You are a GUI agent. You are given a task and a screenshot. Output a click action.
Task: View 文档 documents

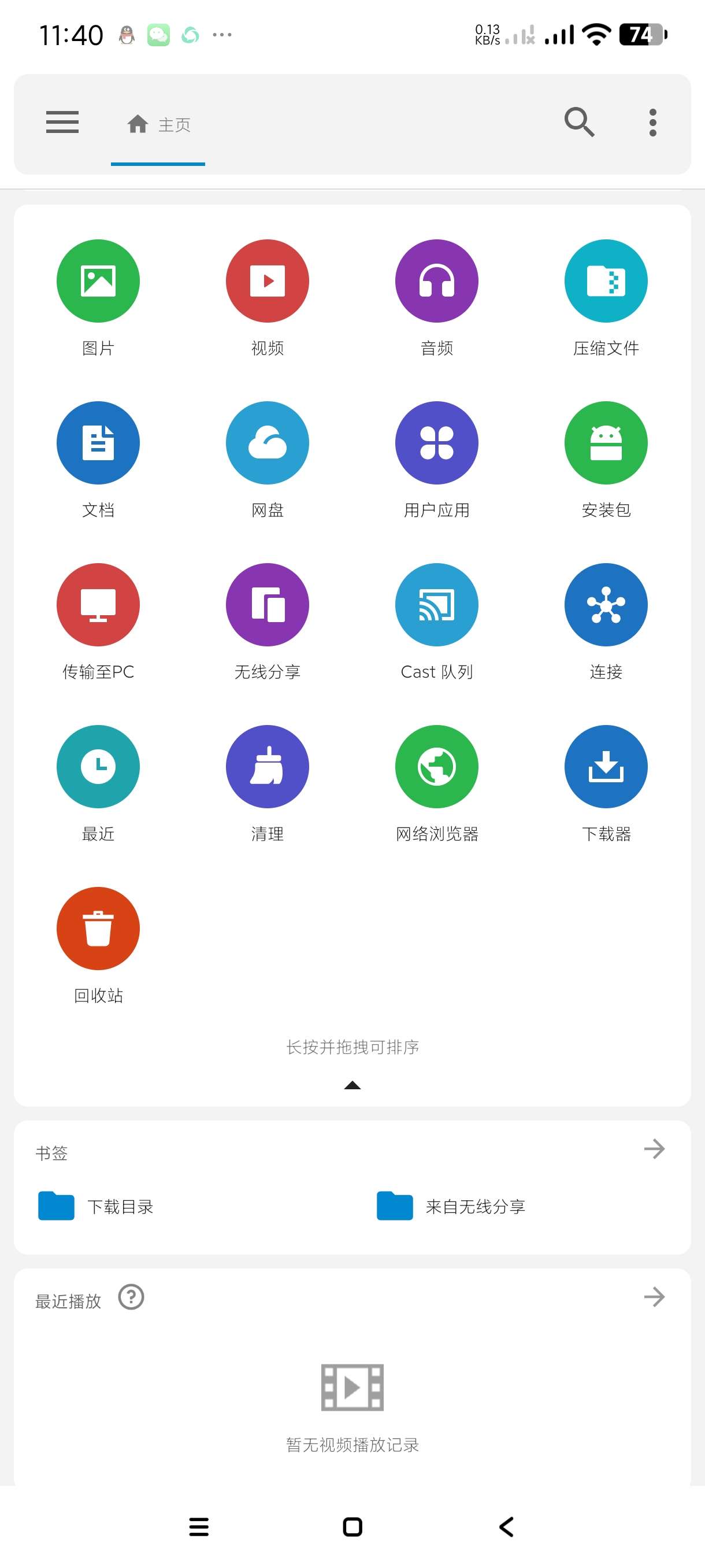point(98,443)
